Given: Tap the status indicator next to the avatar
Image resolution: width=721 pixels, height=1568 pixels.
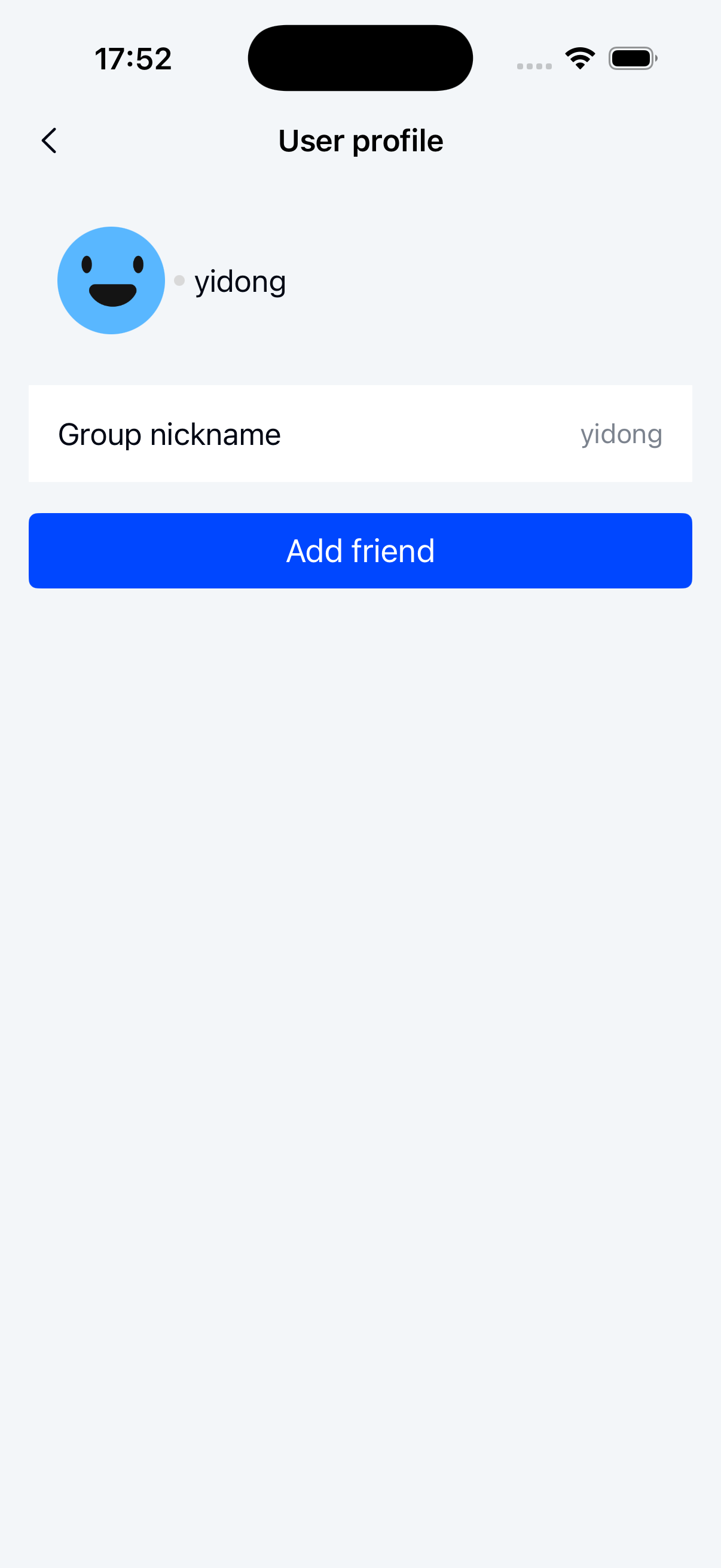Looking at the screenshot, I should [x=179, y=280].
